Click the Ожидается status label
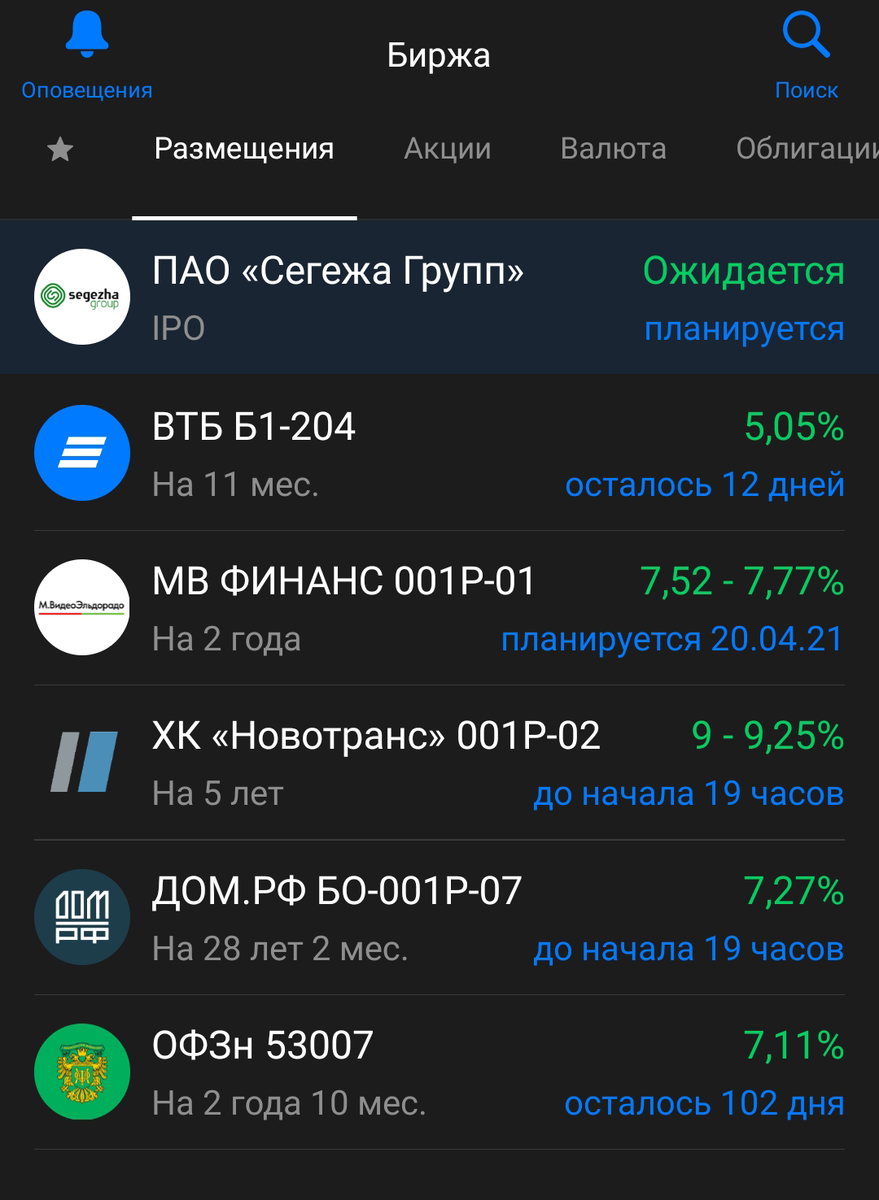 tap(745, 269)
